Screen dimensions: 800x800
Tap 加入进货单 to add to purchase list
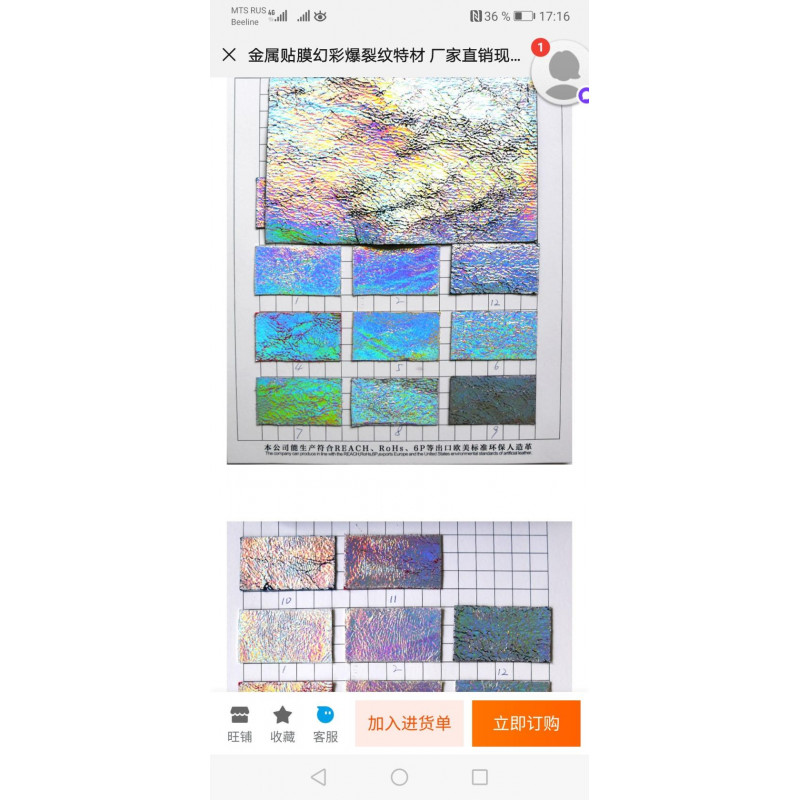409,723
